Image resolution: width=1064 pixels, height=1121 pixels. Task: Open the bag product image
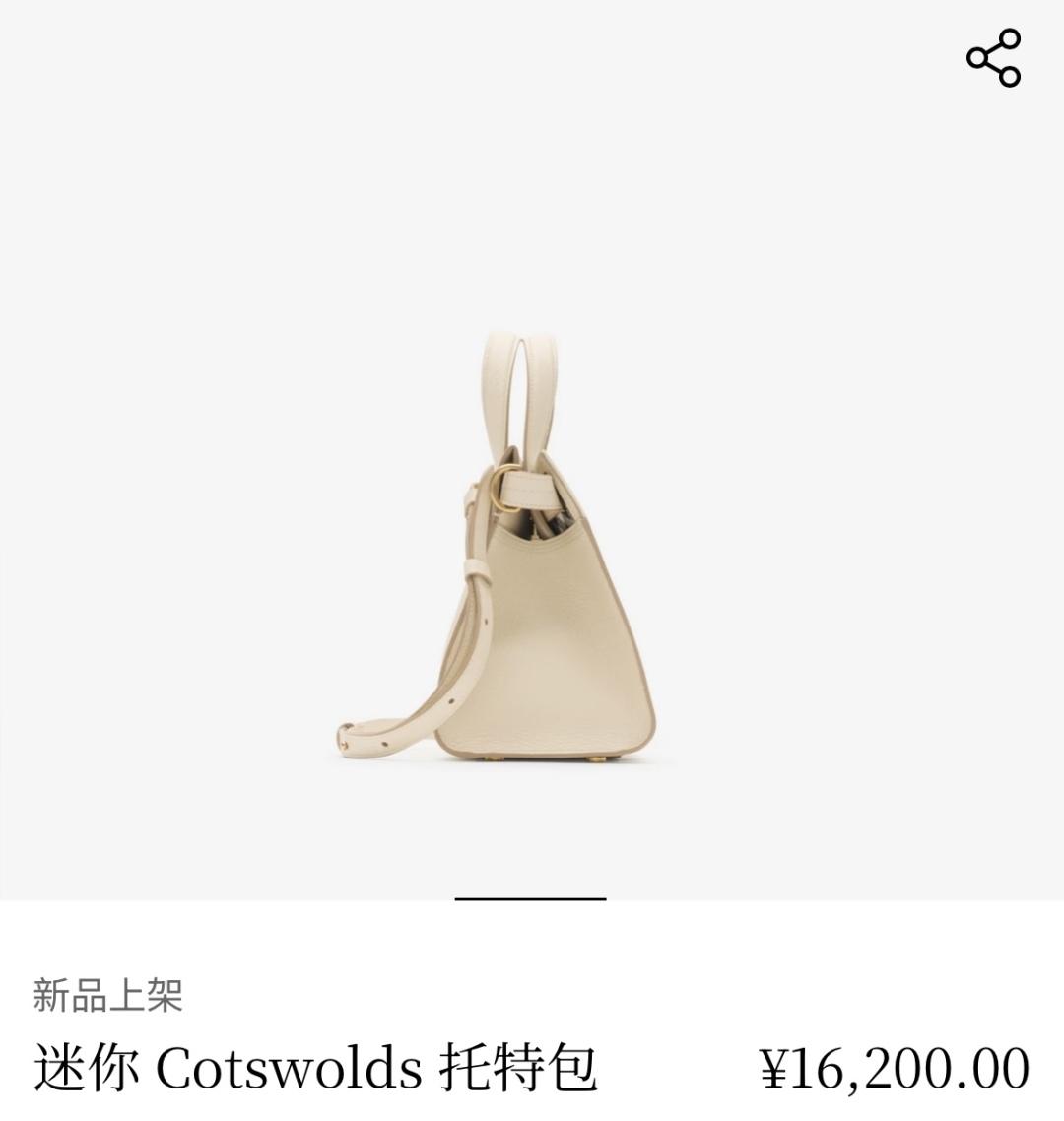[512, 552]
